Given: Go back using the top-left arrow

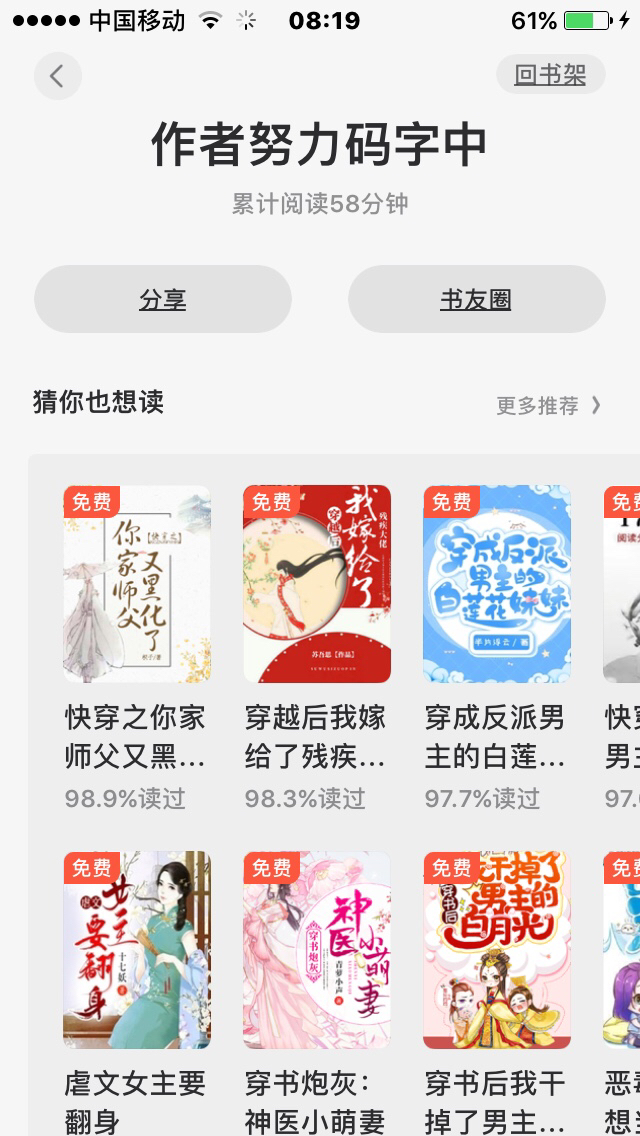Looking at the screenshot, I should tap(58, 75).
